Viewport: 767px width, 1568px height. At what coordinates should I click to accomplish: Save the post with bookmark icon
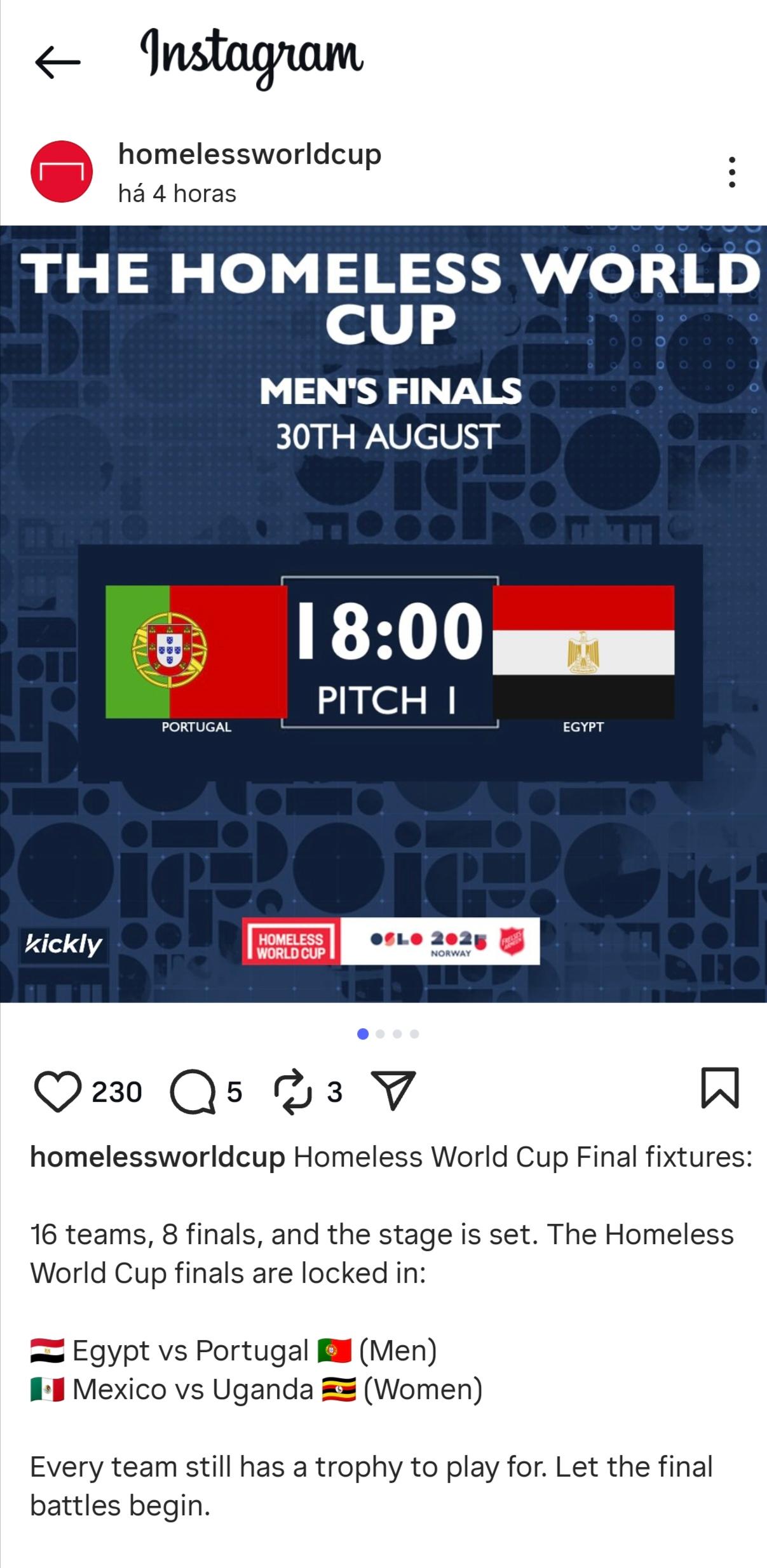point(719,1088)
